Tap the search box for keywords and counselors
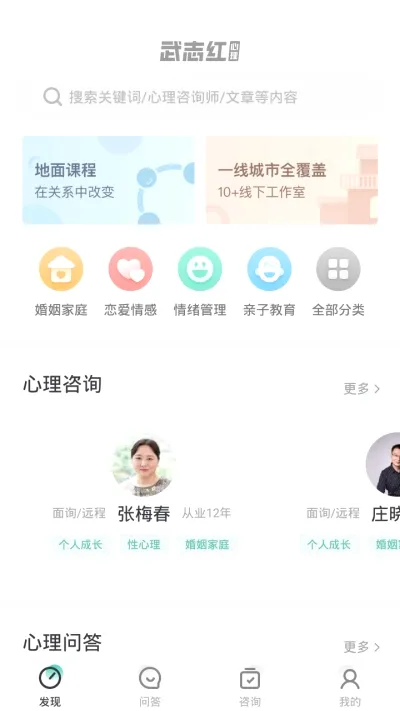The image size is (400, 711). pos(200,97)
